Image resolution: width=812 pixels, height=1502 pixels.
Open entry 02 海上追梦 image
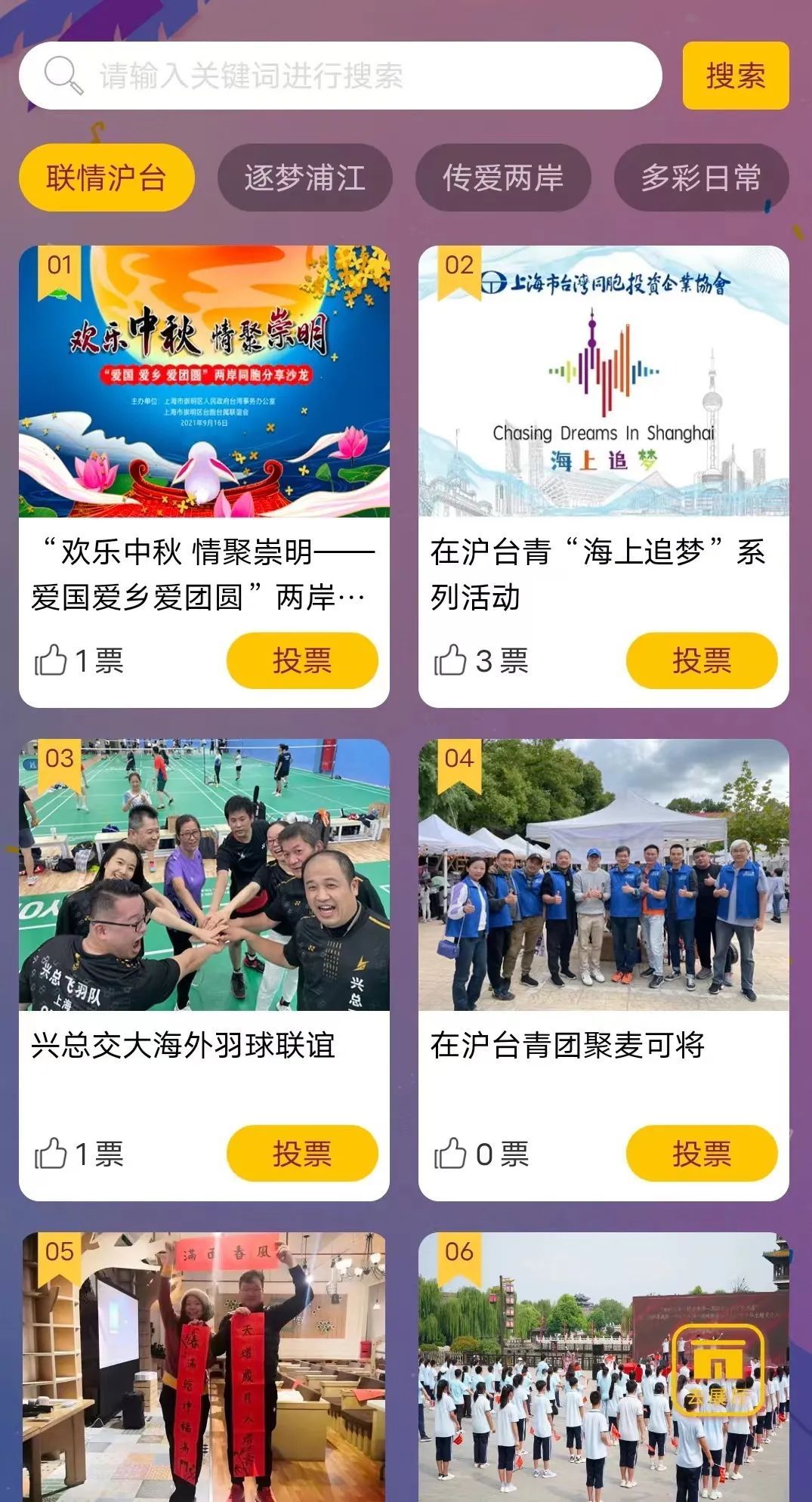click(604, 382)
